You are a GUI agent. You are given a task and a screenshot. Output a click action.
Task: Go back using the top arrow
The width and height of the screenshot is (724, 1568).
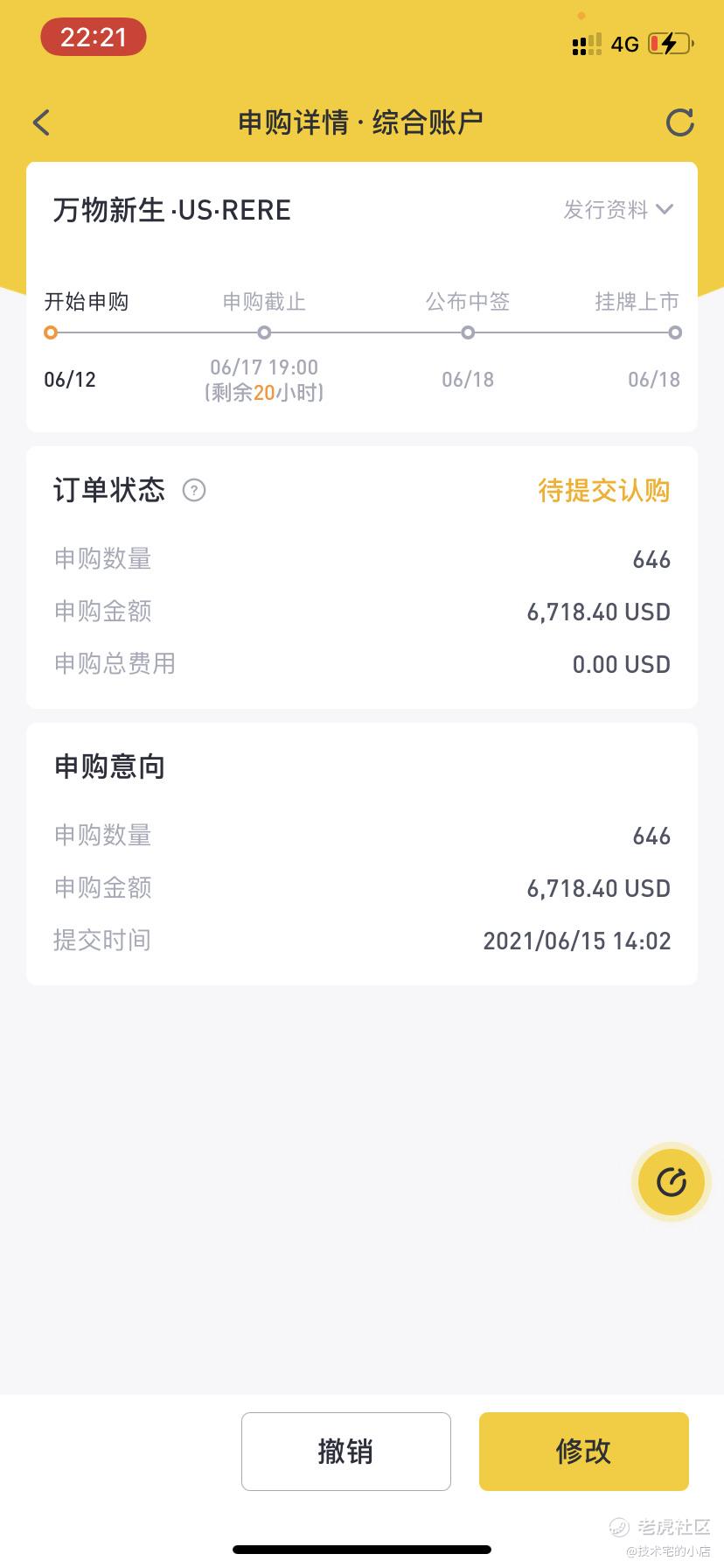[x=41, y=122]
